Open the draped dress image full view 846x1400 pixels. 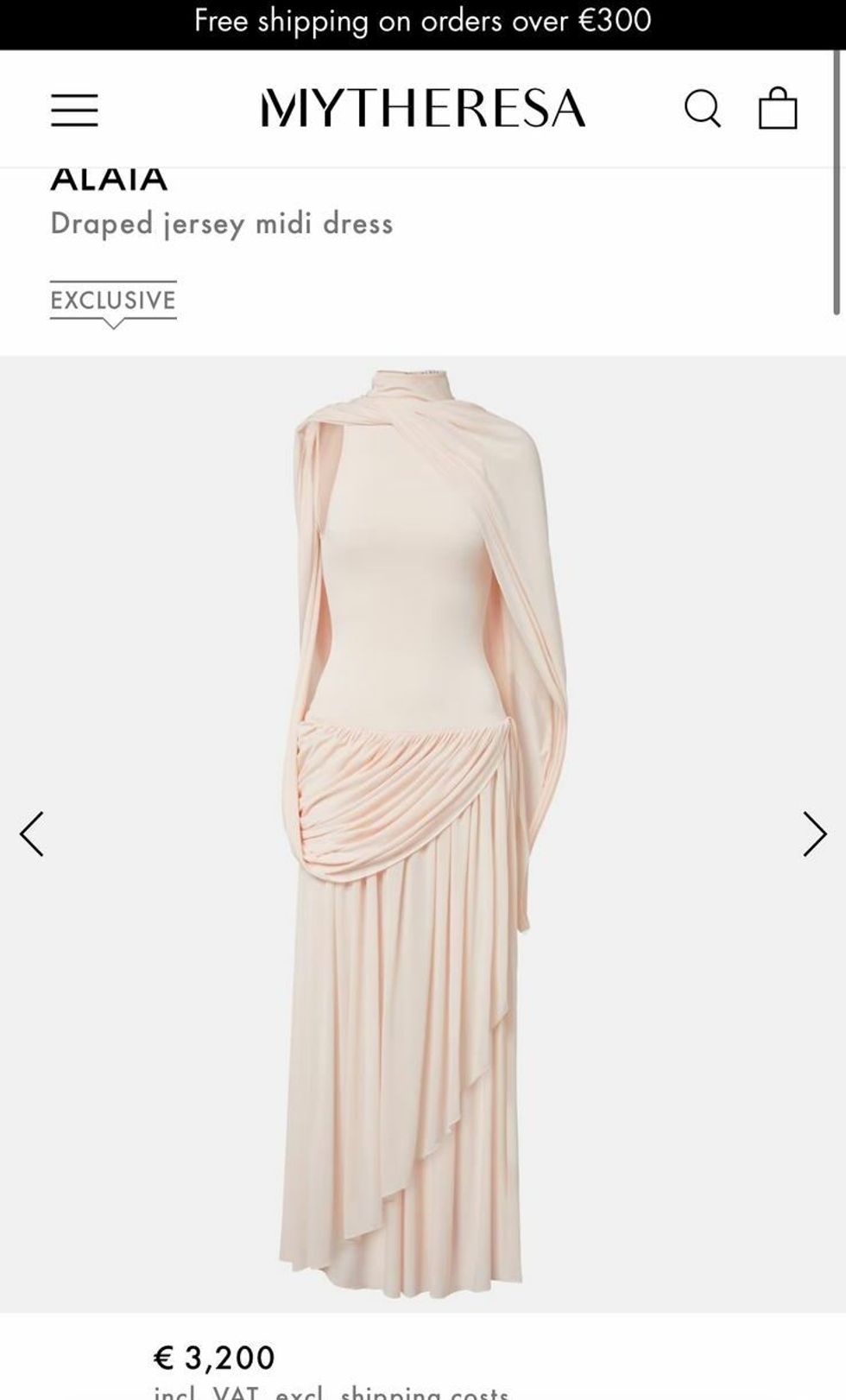[423, 829]
